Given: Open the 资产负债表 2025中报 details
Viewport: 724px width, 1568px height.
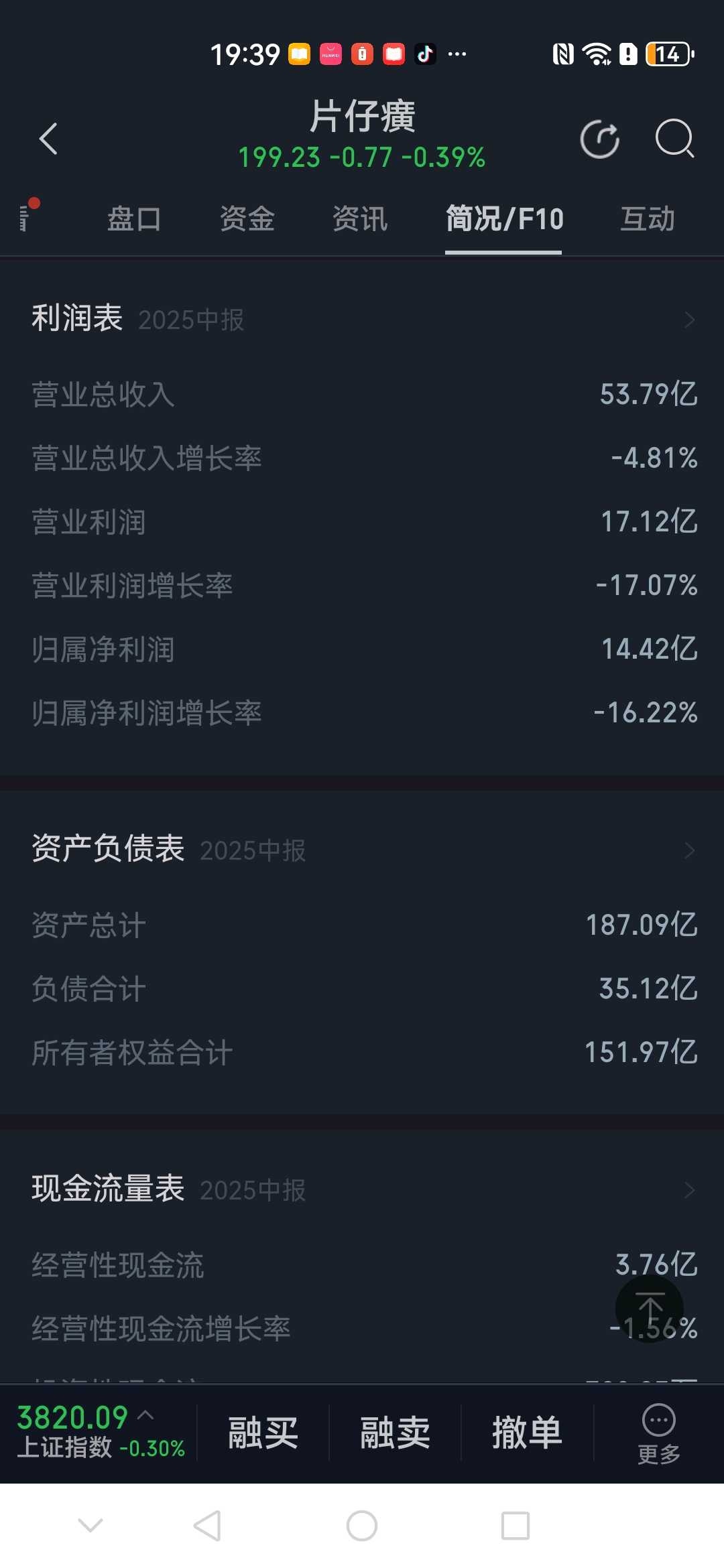Looking at the screenshot, I should 362,850.
